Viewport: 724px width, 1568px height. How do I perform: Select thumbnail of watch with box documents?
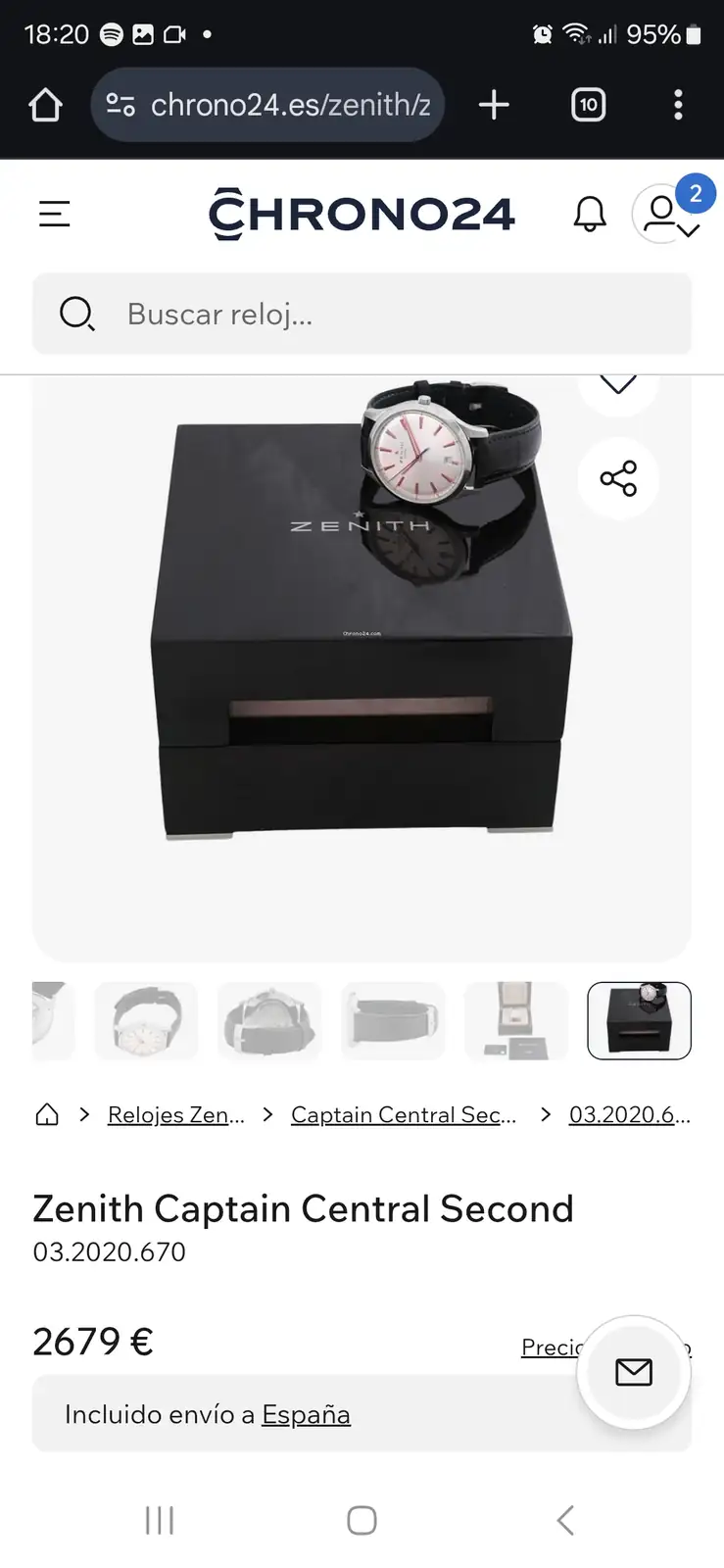coord(516,1021)
